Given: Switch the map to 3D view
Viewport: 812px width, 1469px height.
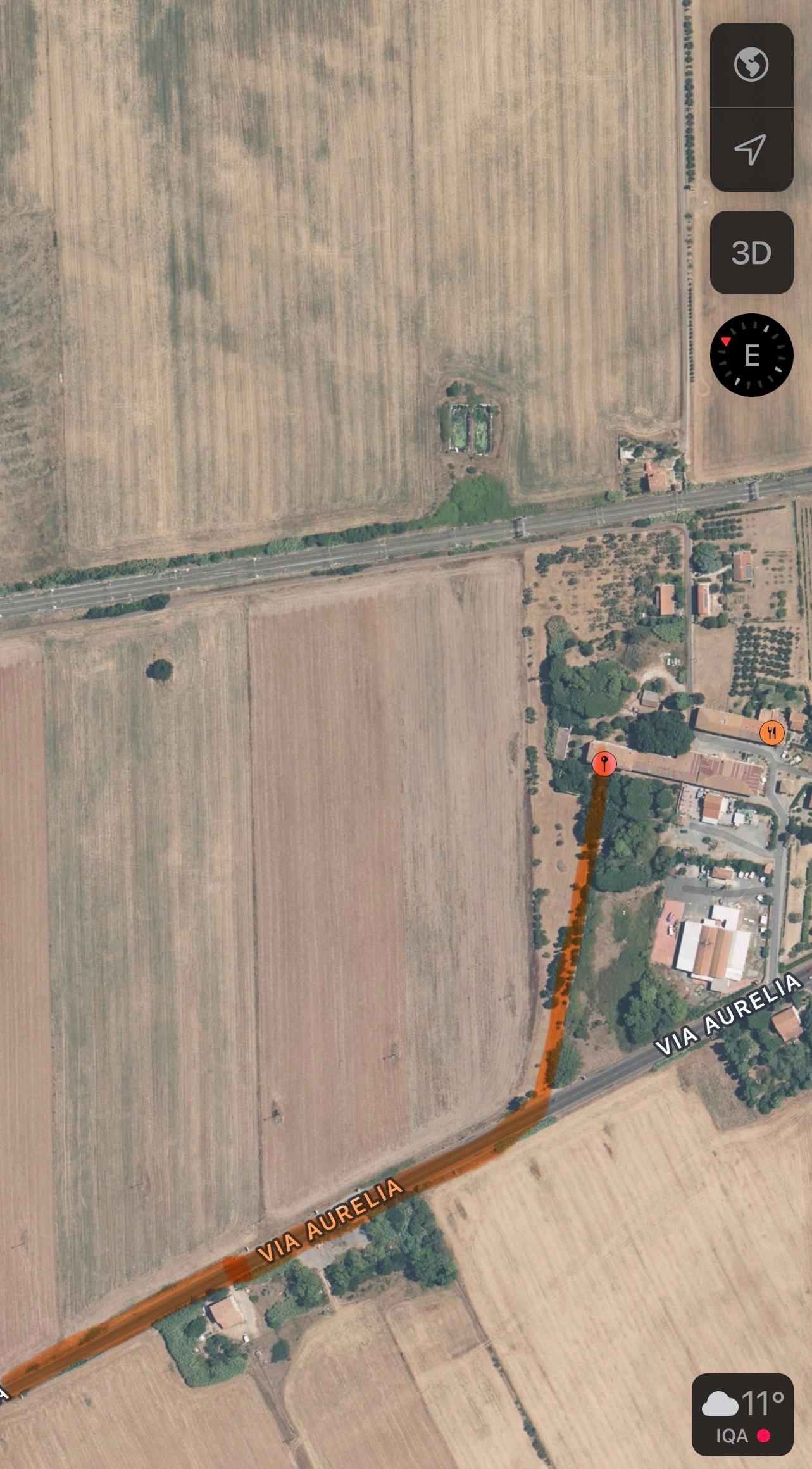Looking at the screenshot, I should point(751,253).
